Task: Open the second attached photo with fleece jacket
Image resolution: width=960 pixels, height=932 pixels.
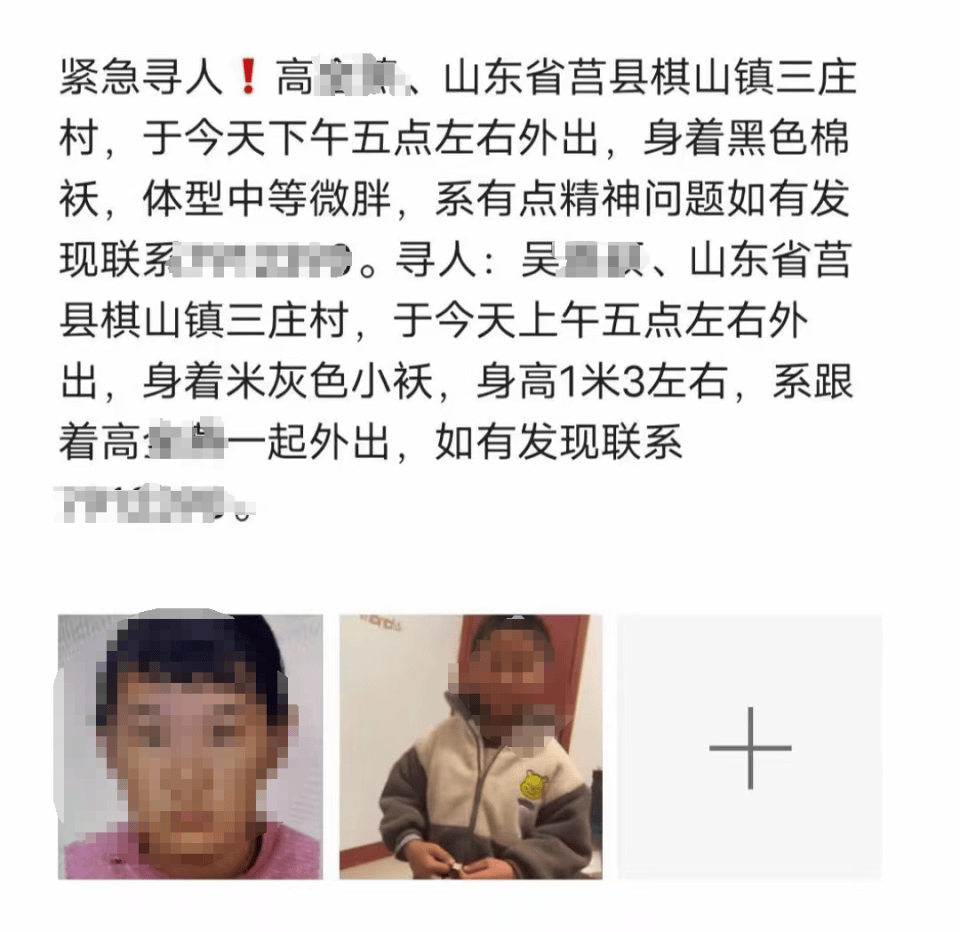Action: 471,747
